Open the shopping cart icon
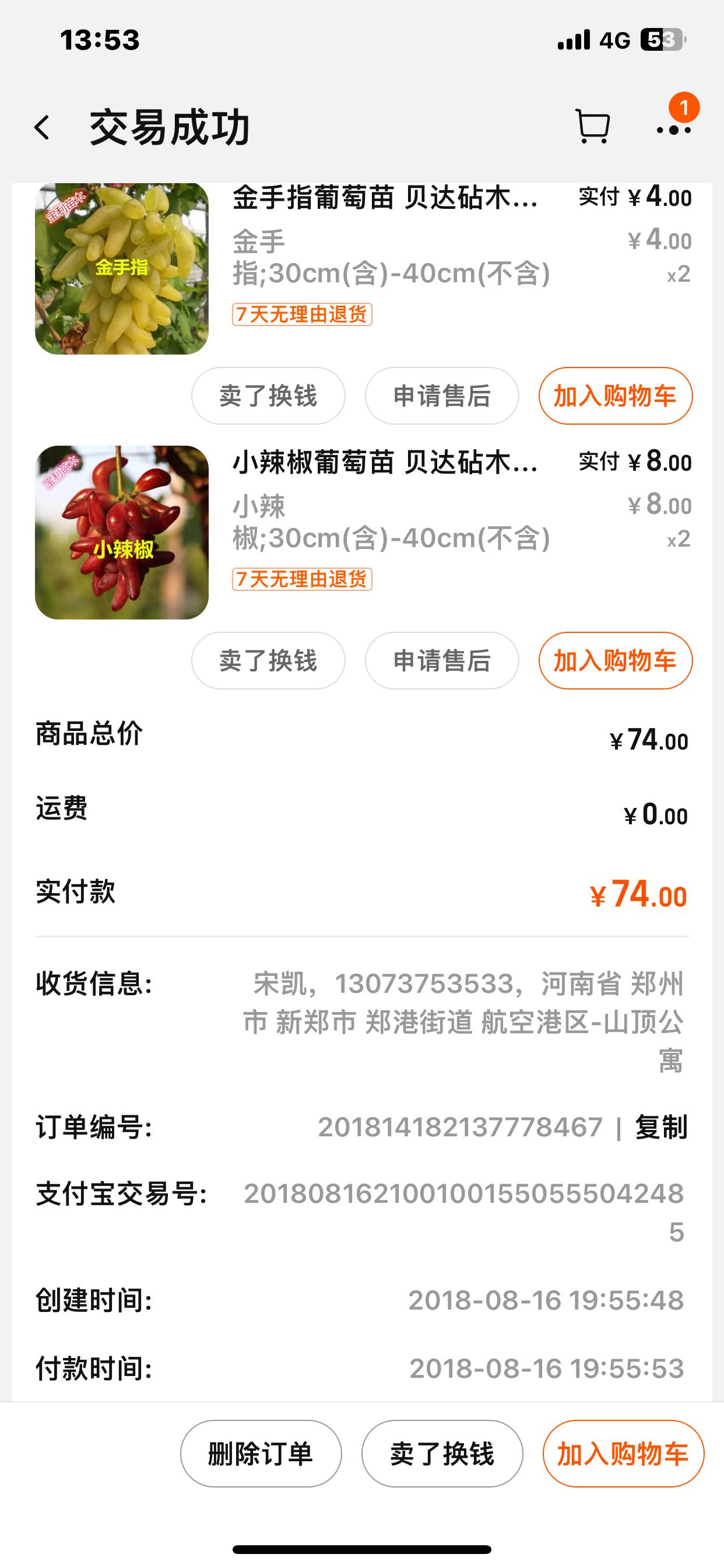The width and height of the screenshot is (724, 1568). coord(592,127)
